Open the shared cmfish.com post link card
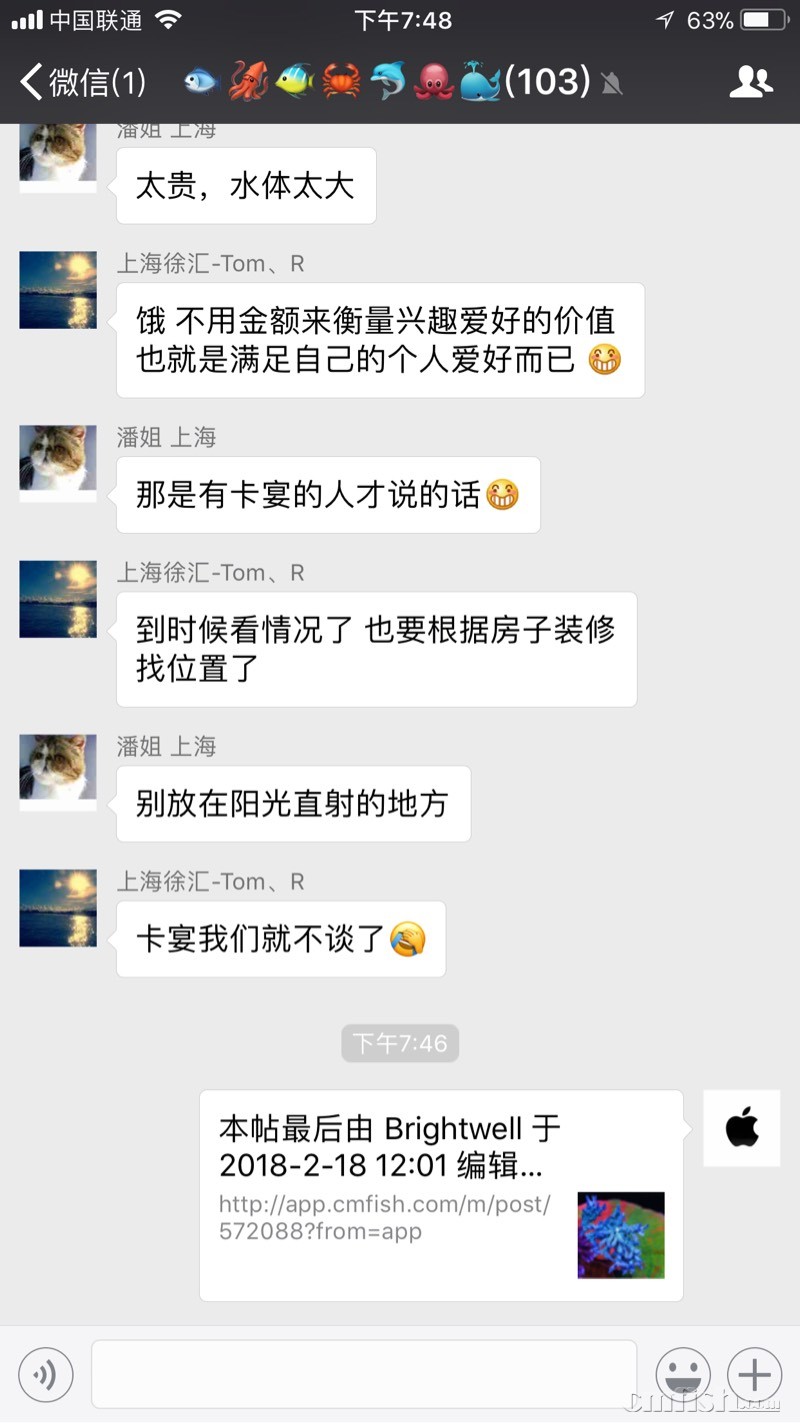The height and width of the screenshot is (1423, 800). click(x=441, y=1195)
